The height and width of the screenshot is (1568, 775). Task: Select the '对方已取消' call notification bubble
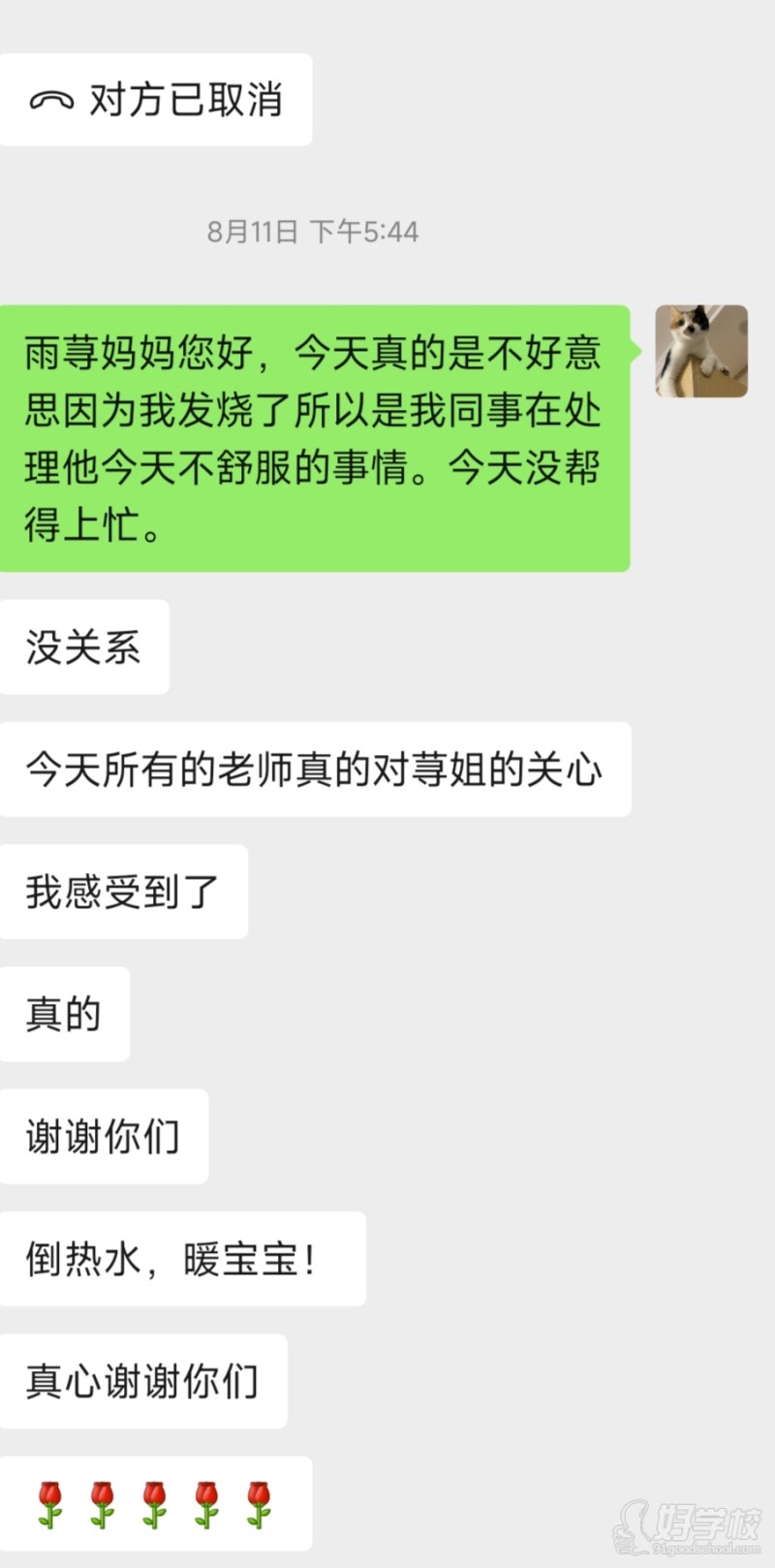pyautogui.click(x=157, y=100)
